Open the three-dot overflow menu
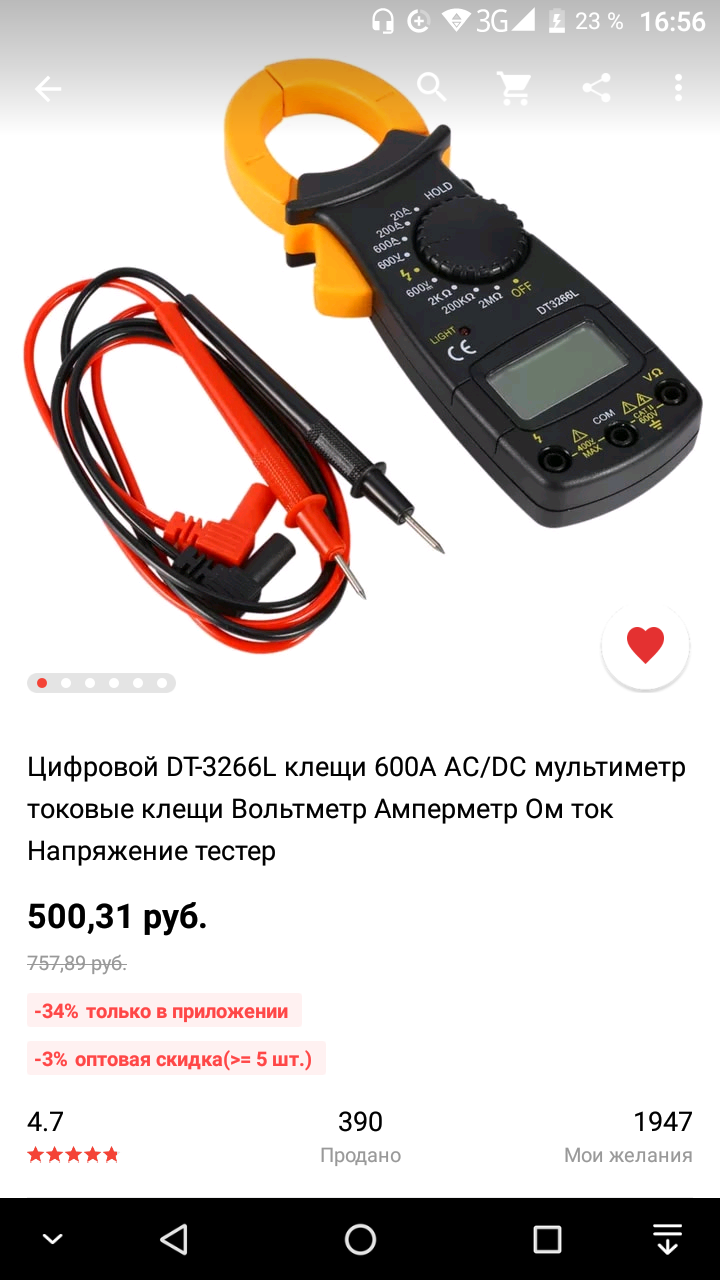 coord(678,88)
